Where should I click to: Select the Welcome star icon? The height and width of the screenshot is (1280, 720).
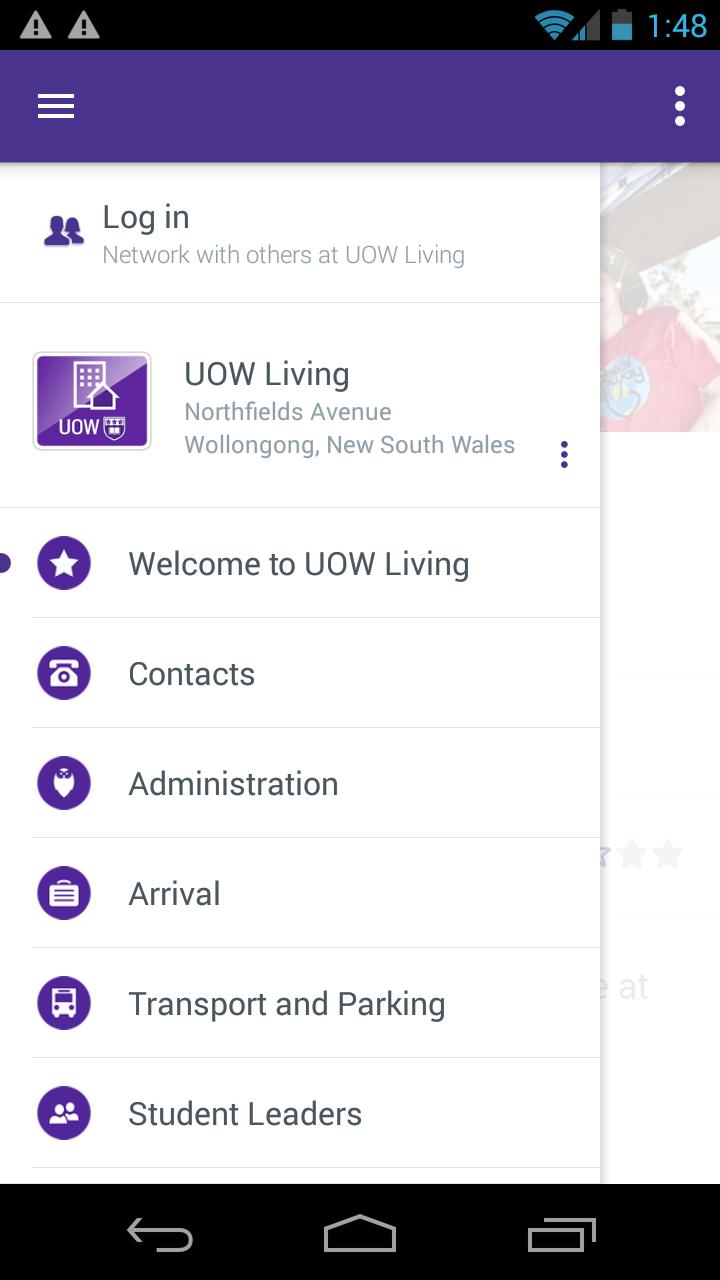click(63, 563)
